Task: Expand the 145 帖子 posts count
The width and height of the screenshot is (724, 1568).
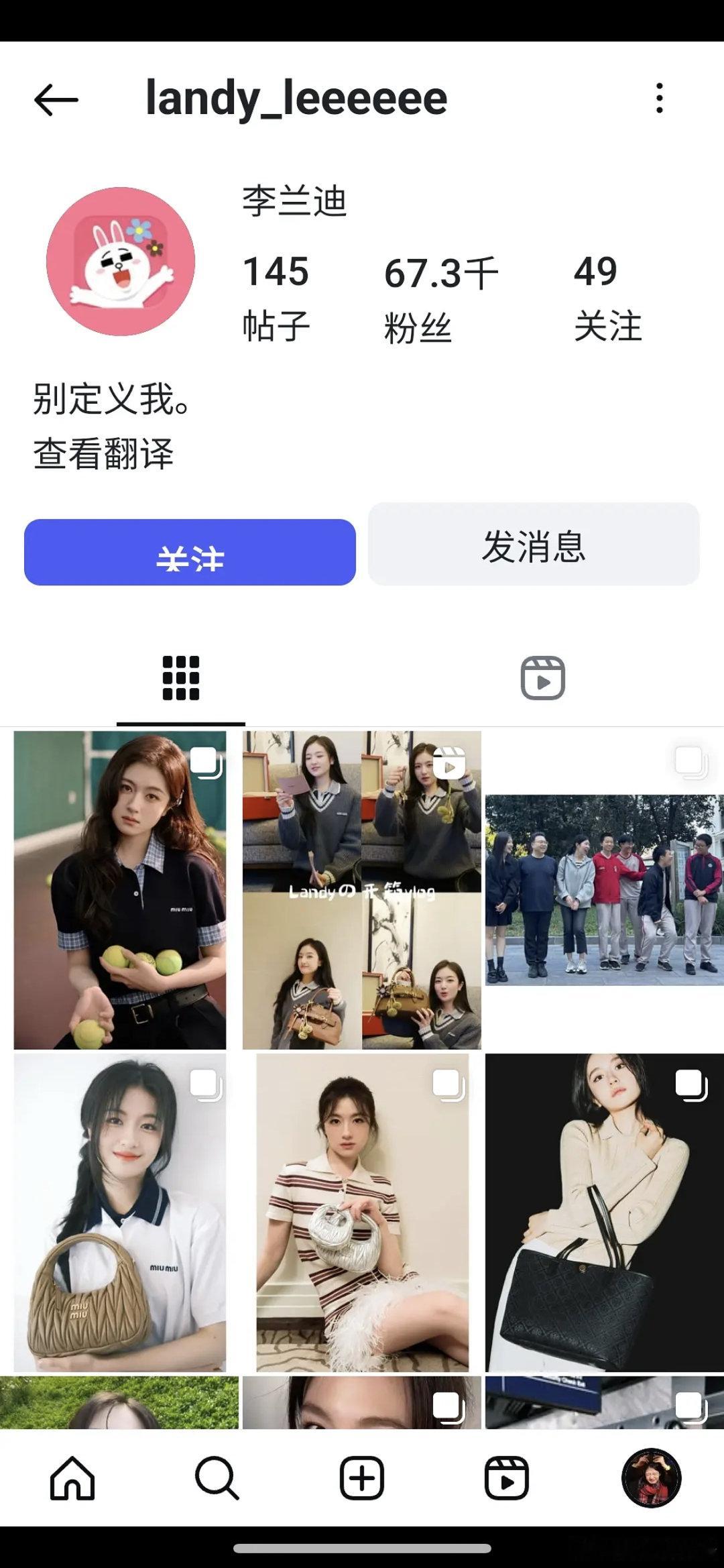Action: tap(275, 295)
